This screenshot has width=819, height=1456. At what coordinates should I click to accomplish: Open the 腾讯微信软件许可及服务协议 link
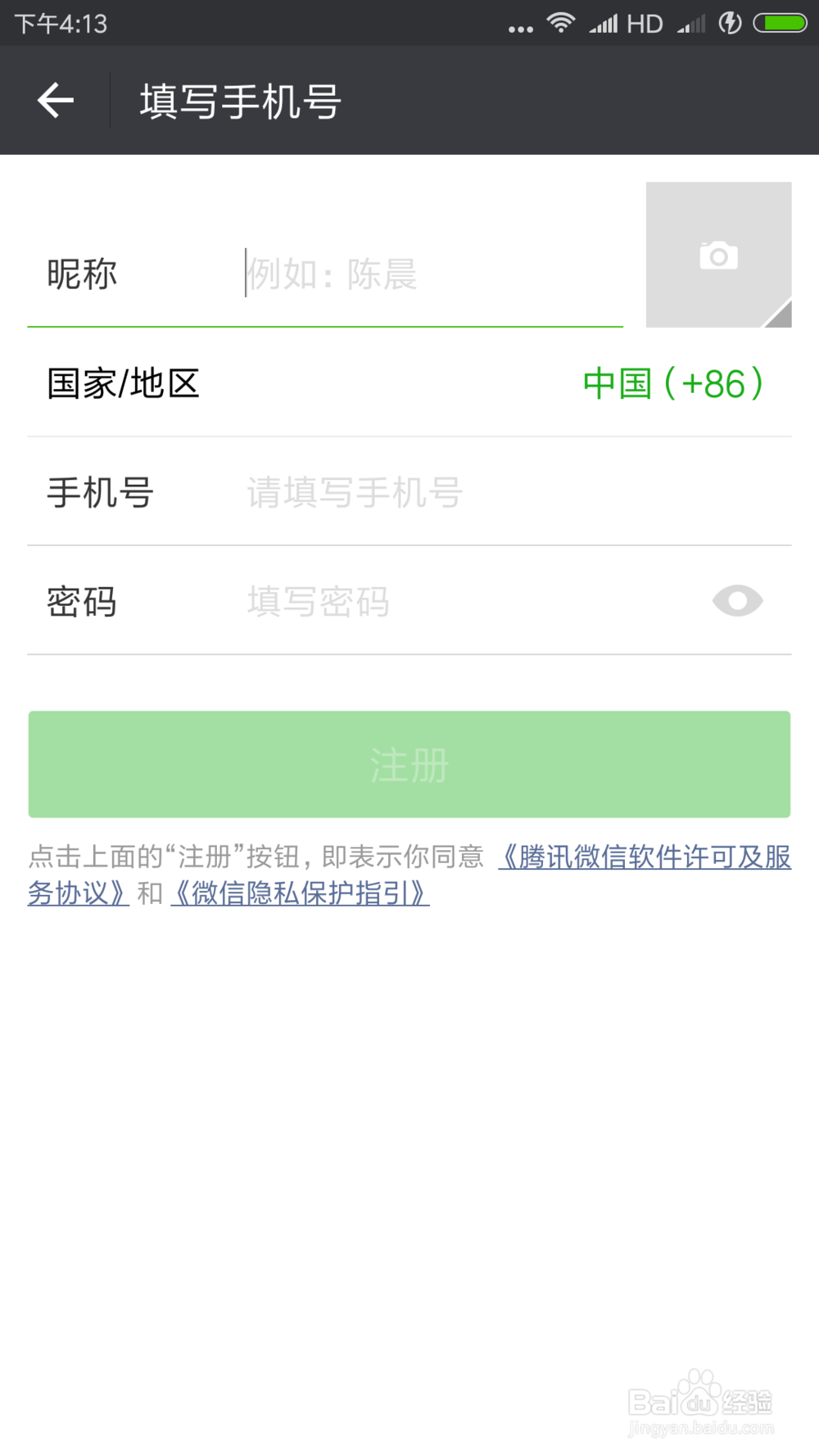tap(645, 857)
